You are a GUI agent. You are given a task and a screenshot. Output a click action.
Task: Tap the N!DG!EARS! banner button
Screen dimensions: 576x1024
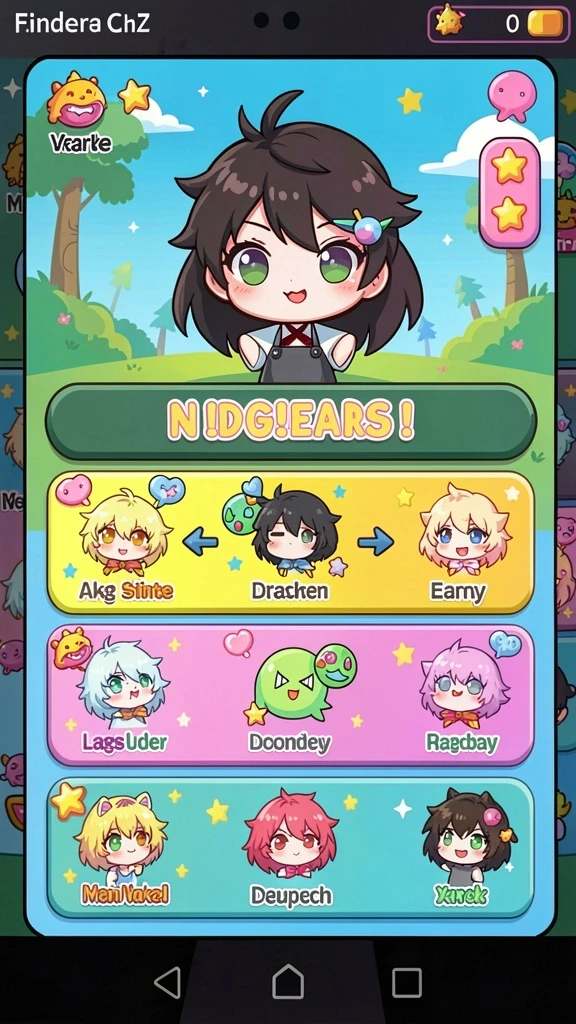291,422
